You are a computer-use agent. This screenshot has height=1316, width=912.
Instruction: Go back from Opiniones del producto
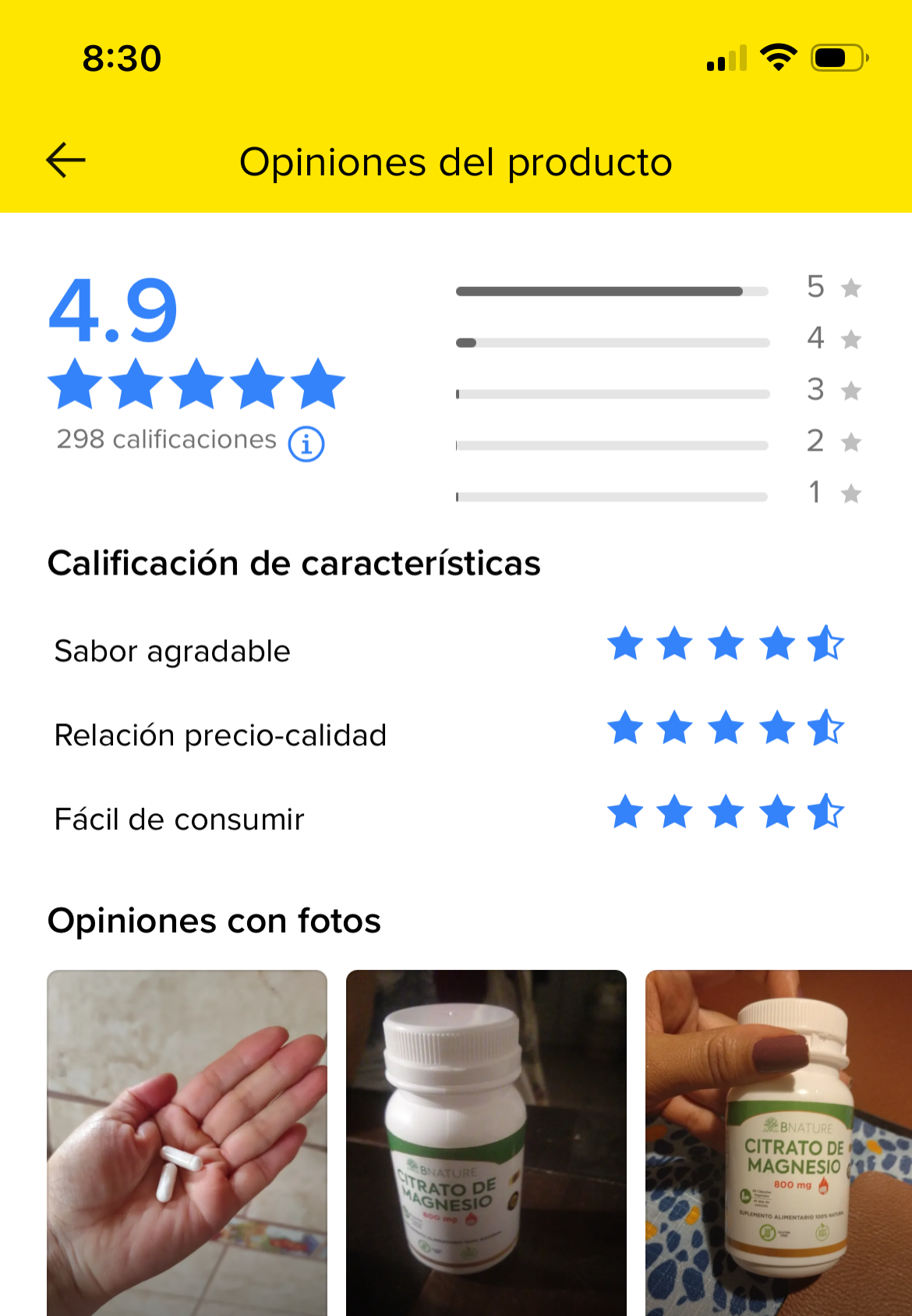click(x=65, y=161)
